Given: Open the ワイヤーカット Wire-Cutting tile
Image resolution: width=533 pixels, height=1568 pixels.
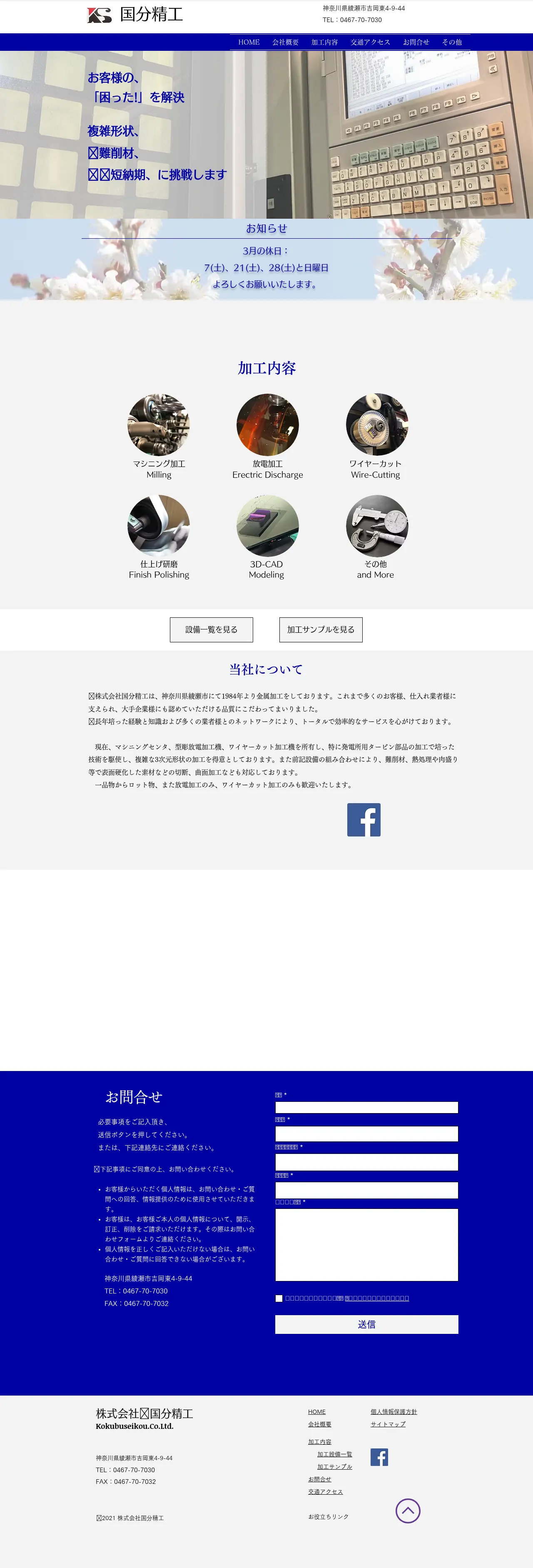Looking at the screenshot, I should point(376,425).
